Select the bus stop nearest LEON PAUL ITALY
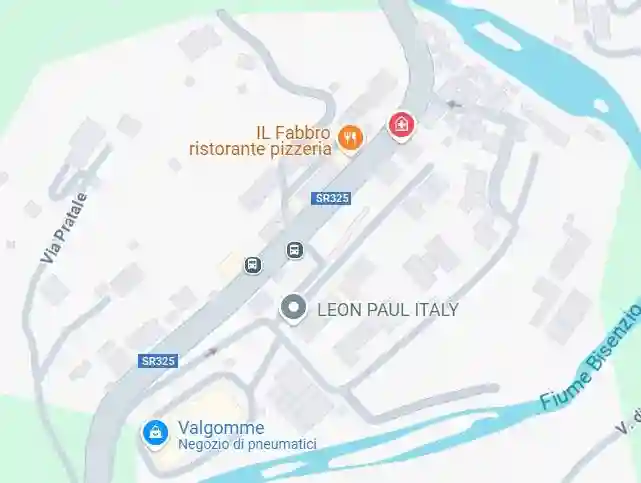Screen dimensions: 641x483 pos(294,250)
